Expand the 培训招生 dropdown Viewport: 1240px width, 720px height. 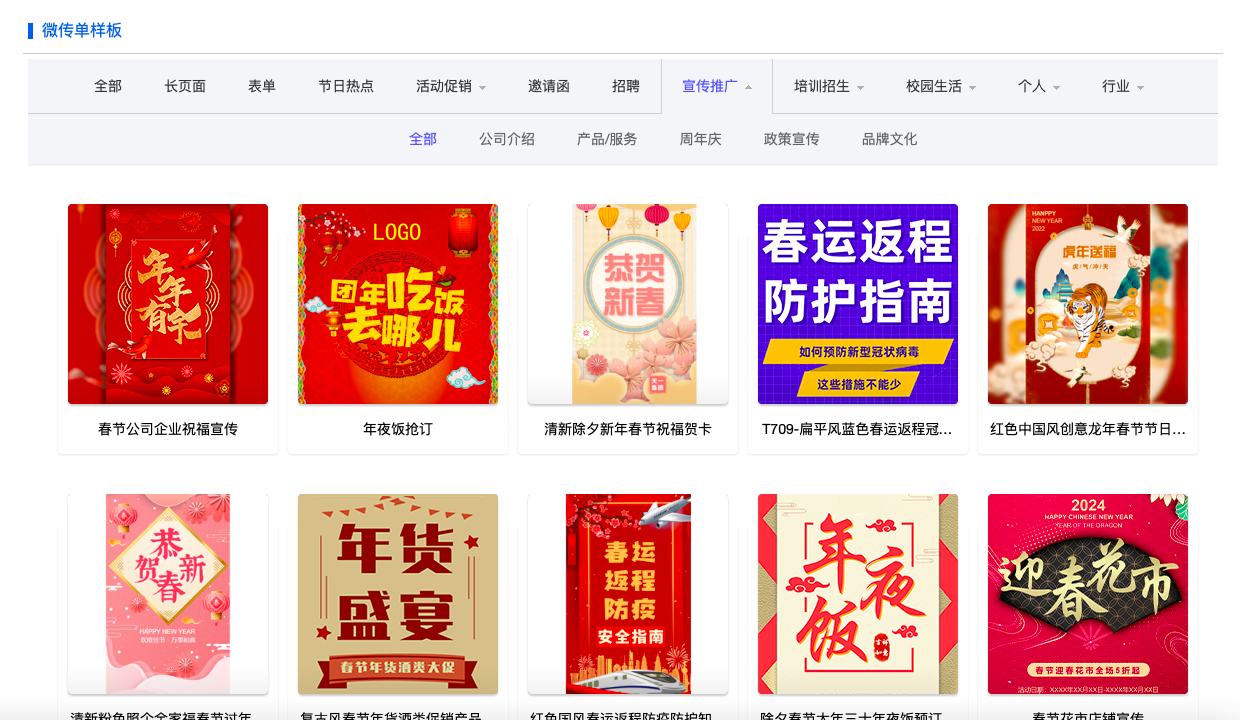[829, 86]
